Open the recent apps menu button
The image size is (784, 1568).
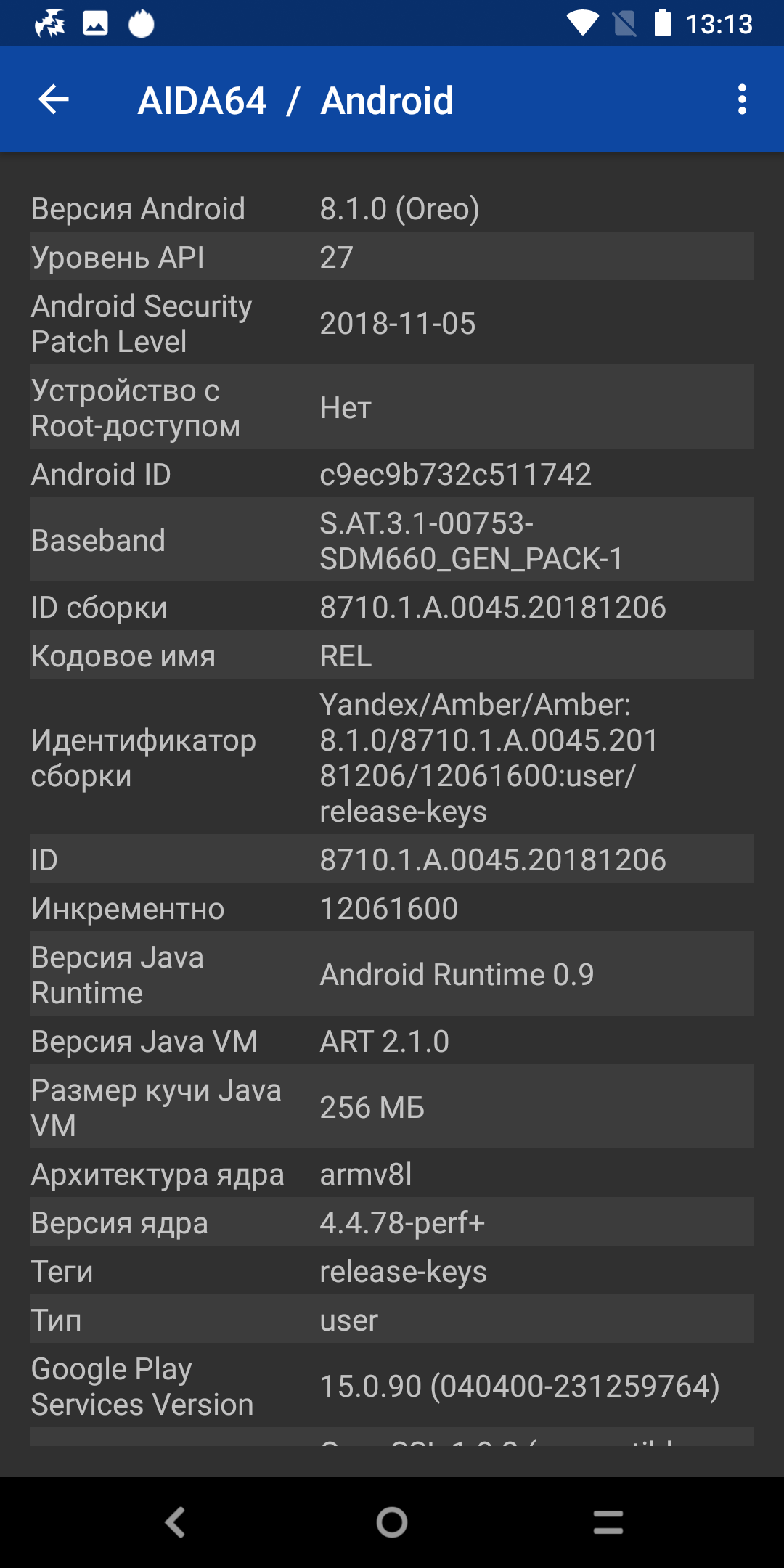point(608,1522)
